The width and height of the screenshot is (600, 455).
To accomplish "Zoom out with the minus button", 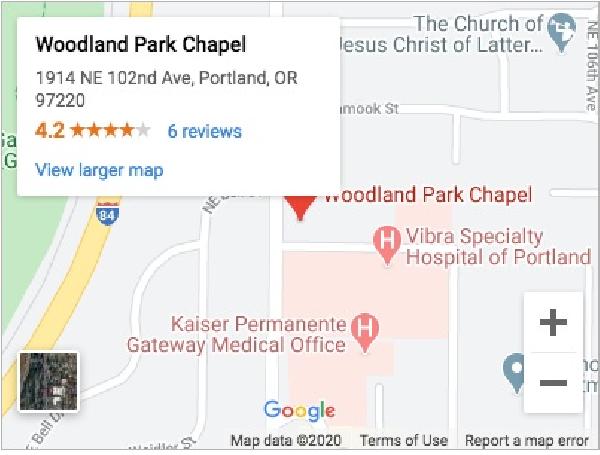I will pyautogui.click(x=553, y=383).
